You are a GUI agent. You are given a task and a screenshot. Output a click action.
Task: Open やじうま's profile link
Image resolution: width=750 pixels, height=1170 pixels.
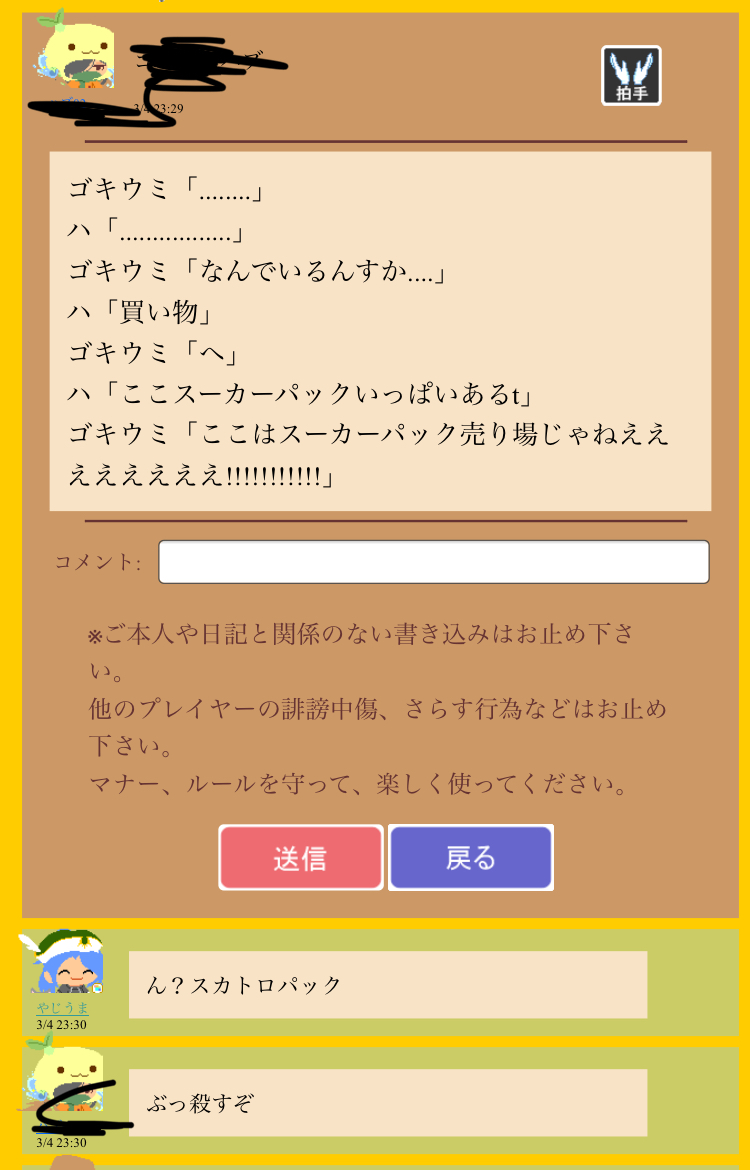click(62, 1008)
